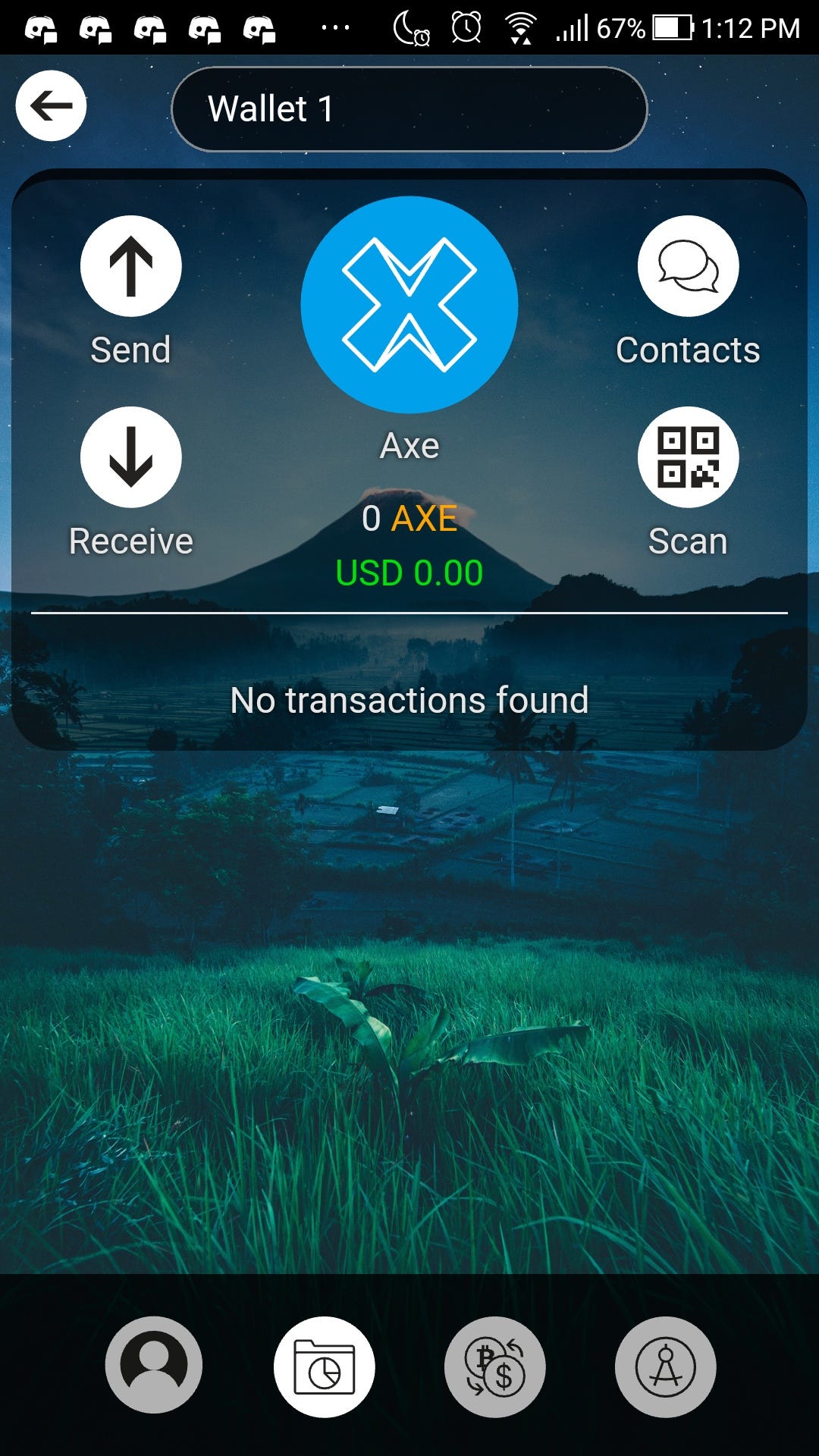Tap the Axe coin logo

pos(409,305)
